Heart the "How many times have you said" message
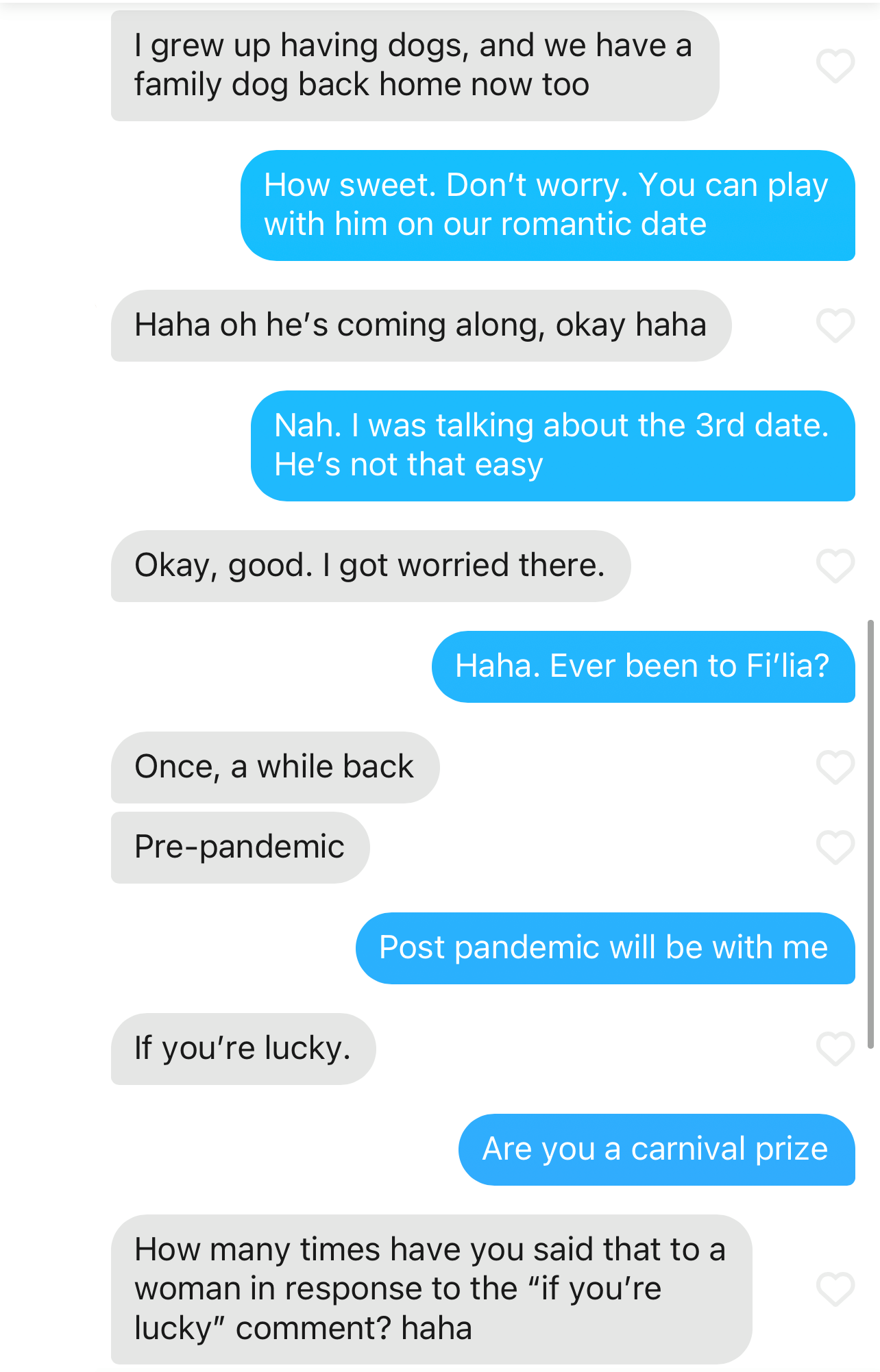 point(835,1289)
